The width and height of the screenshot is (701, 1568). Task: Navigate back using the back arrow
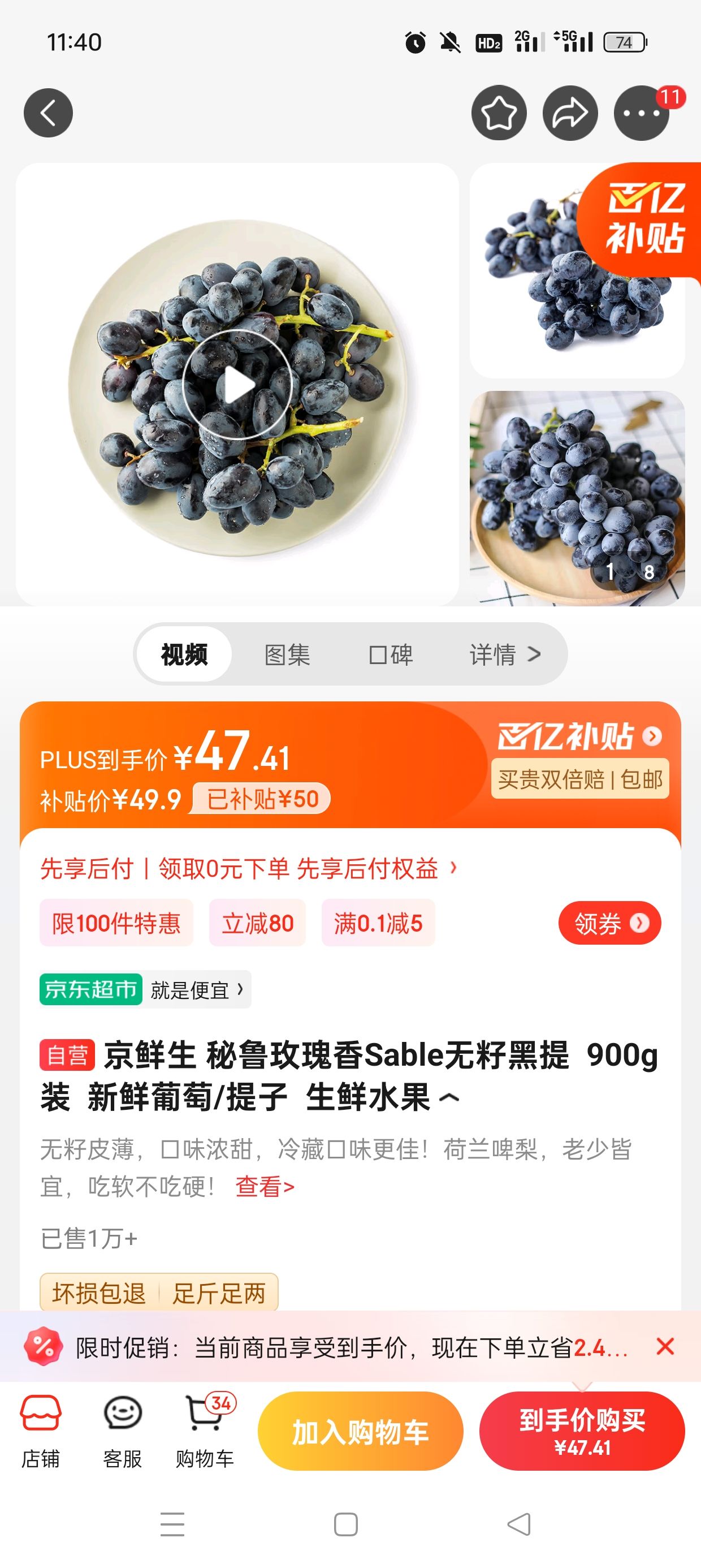coord(48,112)
